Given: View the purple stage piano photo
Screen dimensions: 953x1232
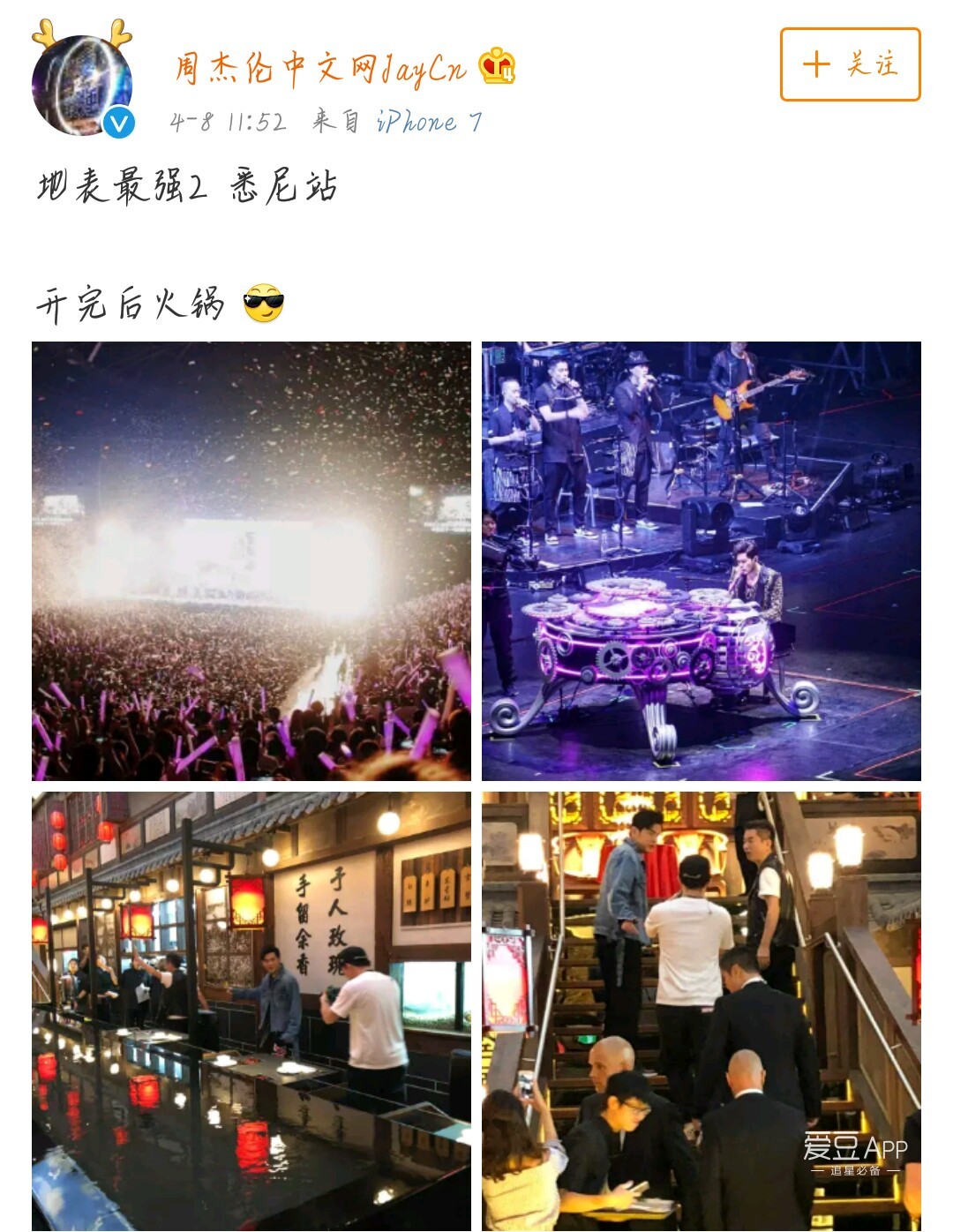Looking at the screenshot, I should (x=701, y=561).
